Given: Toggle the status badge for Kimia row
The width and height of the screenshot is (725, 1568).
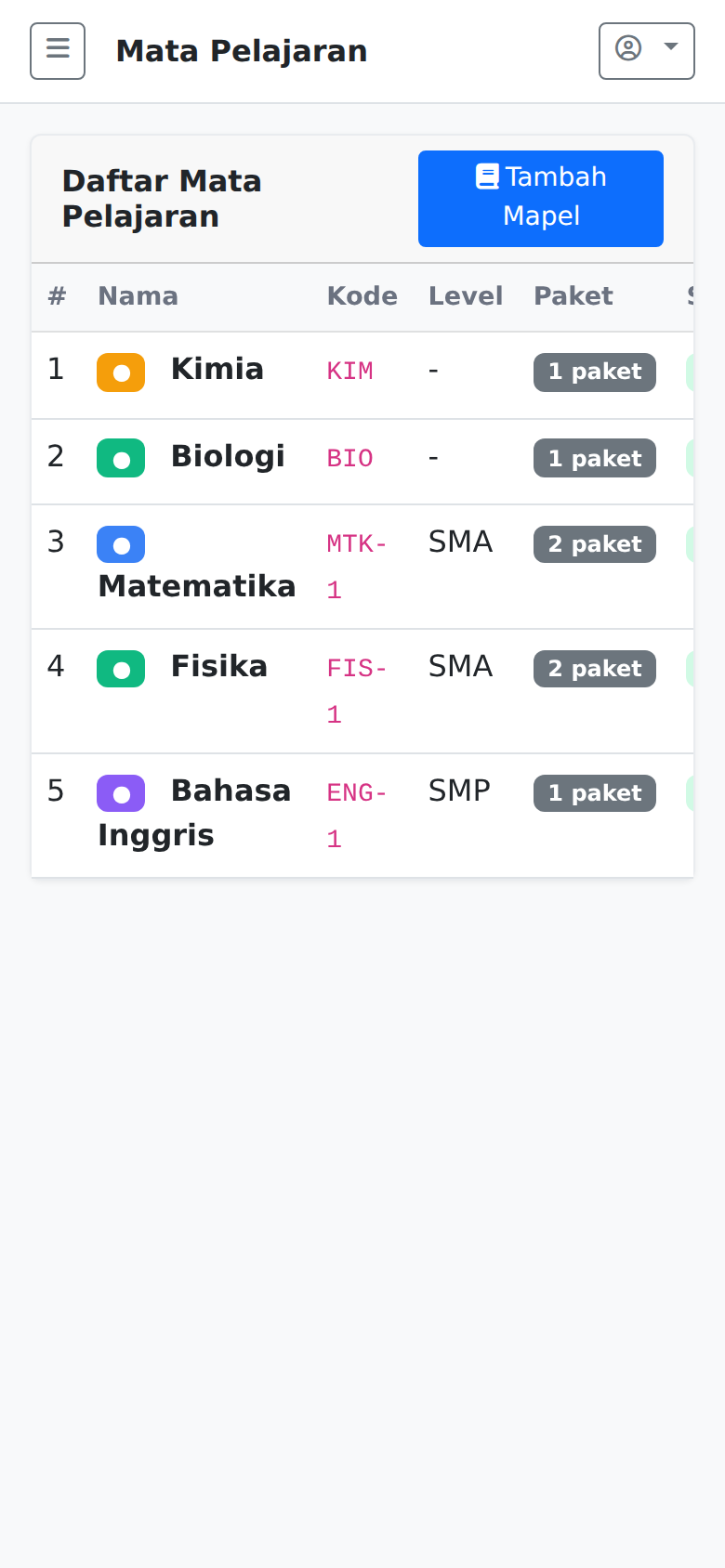Looking at the screenshot, I should pyautogui.click(x=690, y=370).
